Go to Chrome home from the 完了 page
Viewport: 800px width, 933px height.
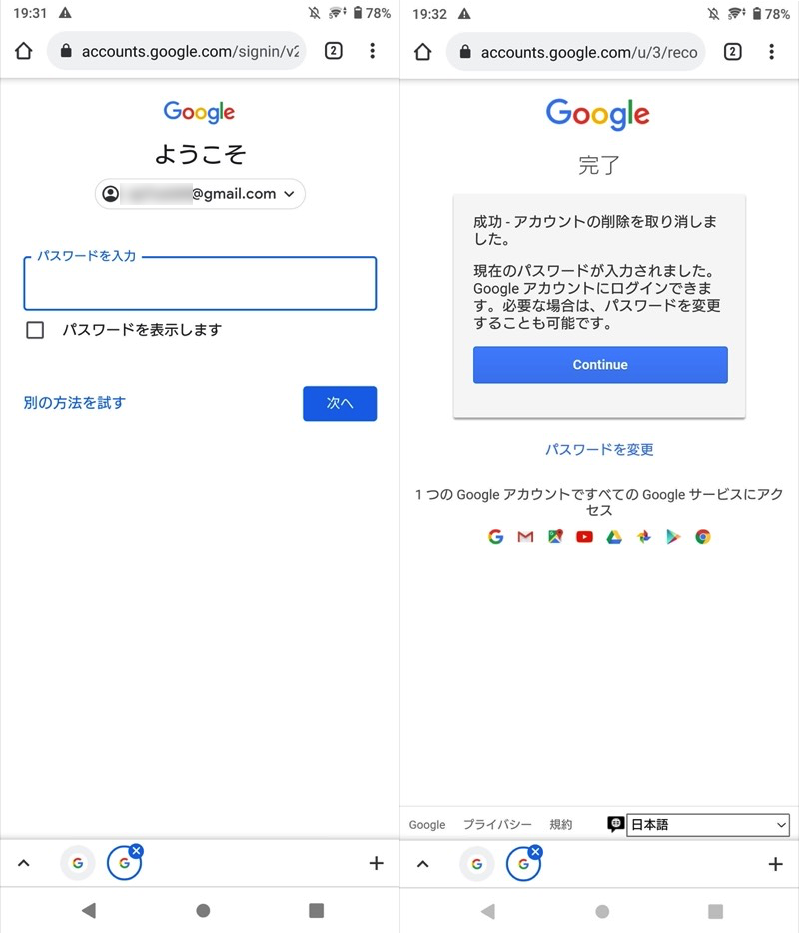pyautogui.click(x=422, y=51)
